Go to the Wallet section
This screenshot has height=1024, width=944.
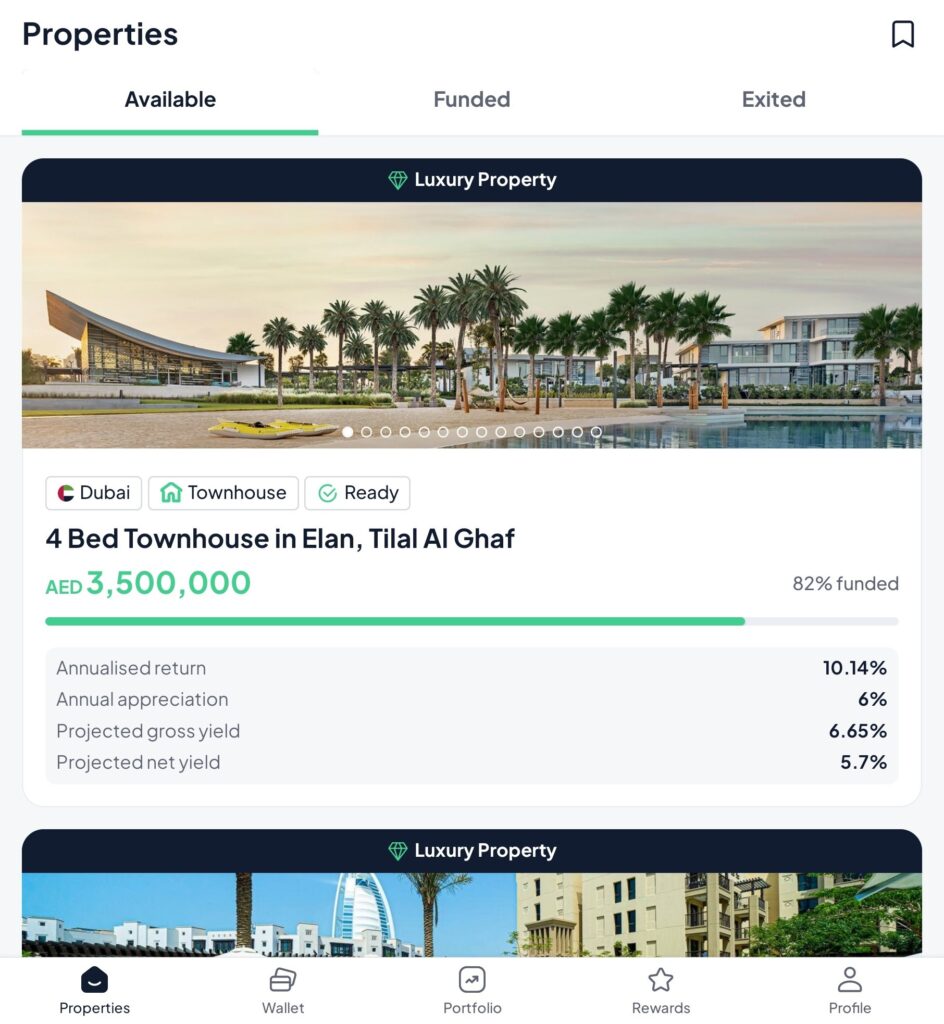click(x=283, y=990)
